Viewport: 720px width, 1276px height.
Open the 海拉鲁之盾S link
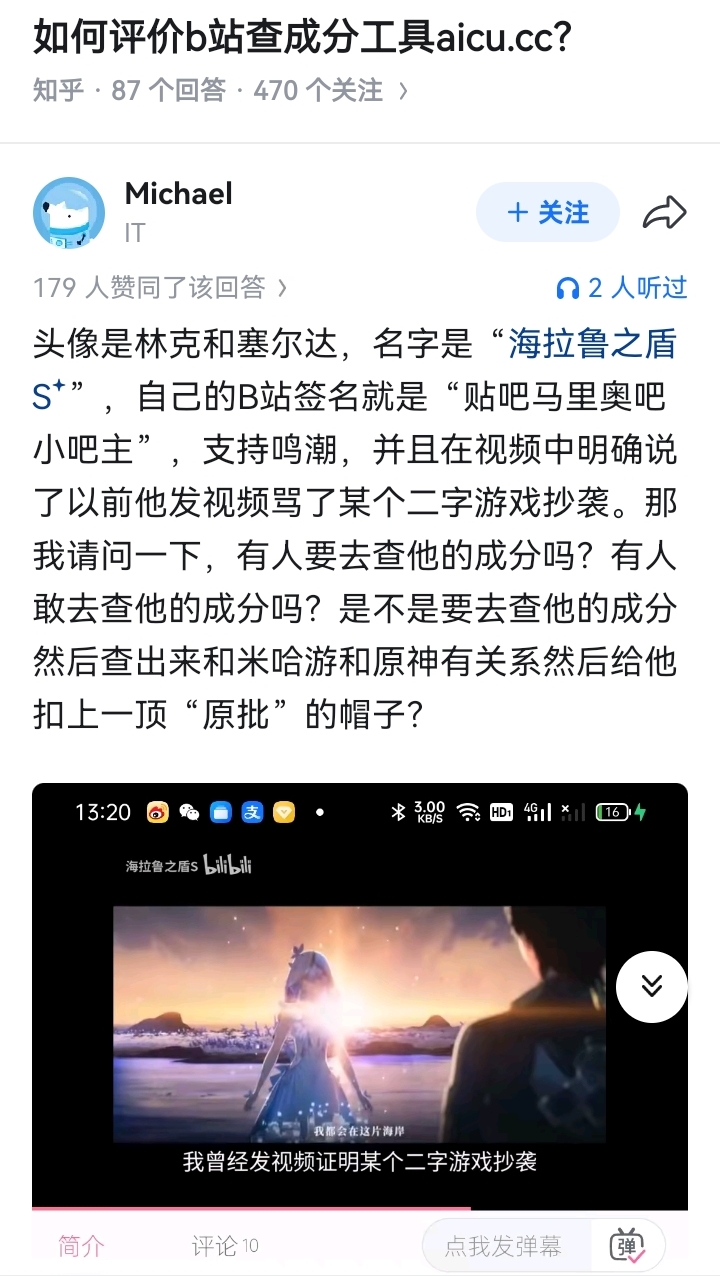(x=592, y=344)
